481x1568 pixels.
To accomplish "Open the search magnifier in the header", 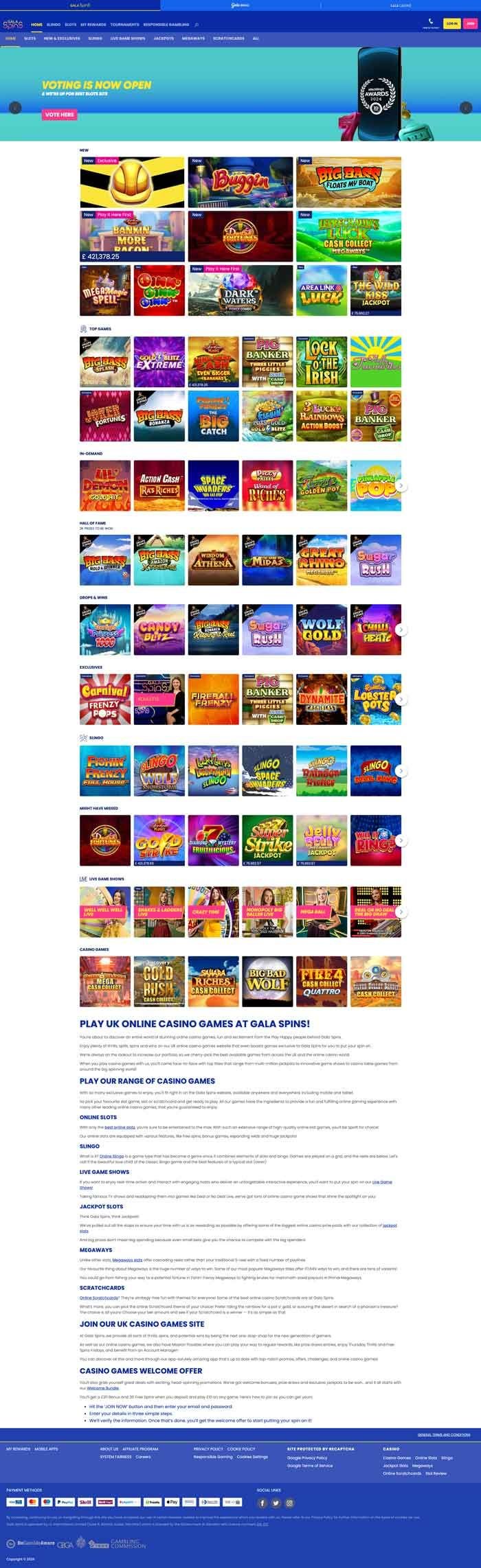I will 197,25.
